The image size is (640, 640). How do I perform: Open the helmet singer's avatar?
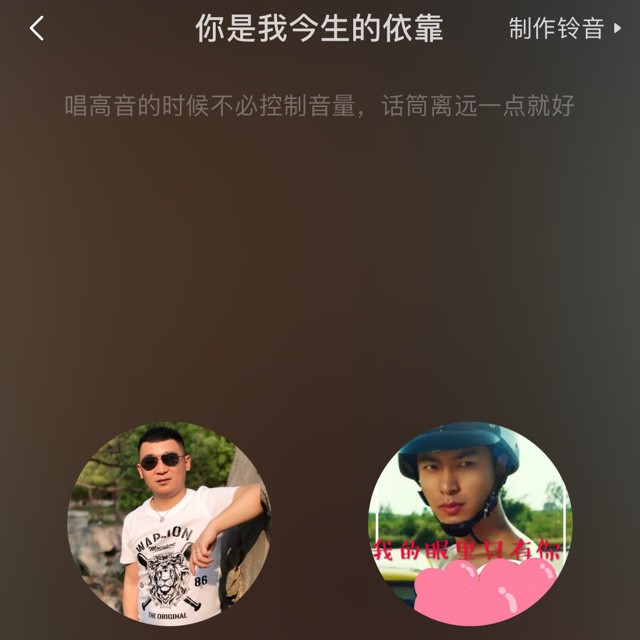[x=469, y=523]
